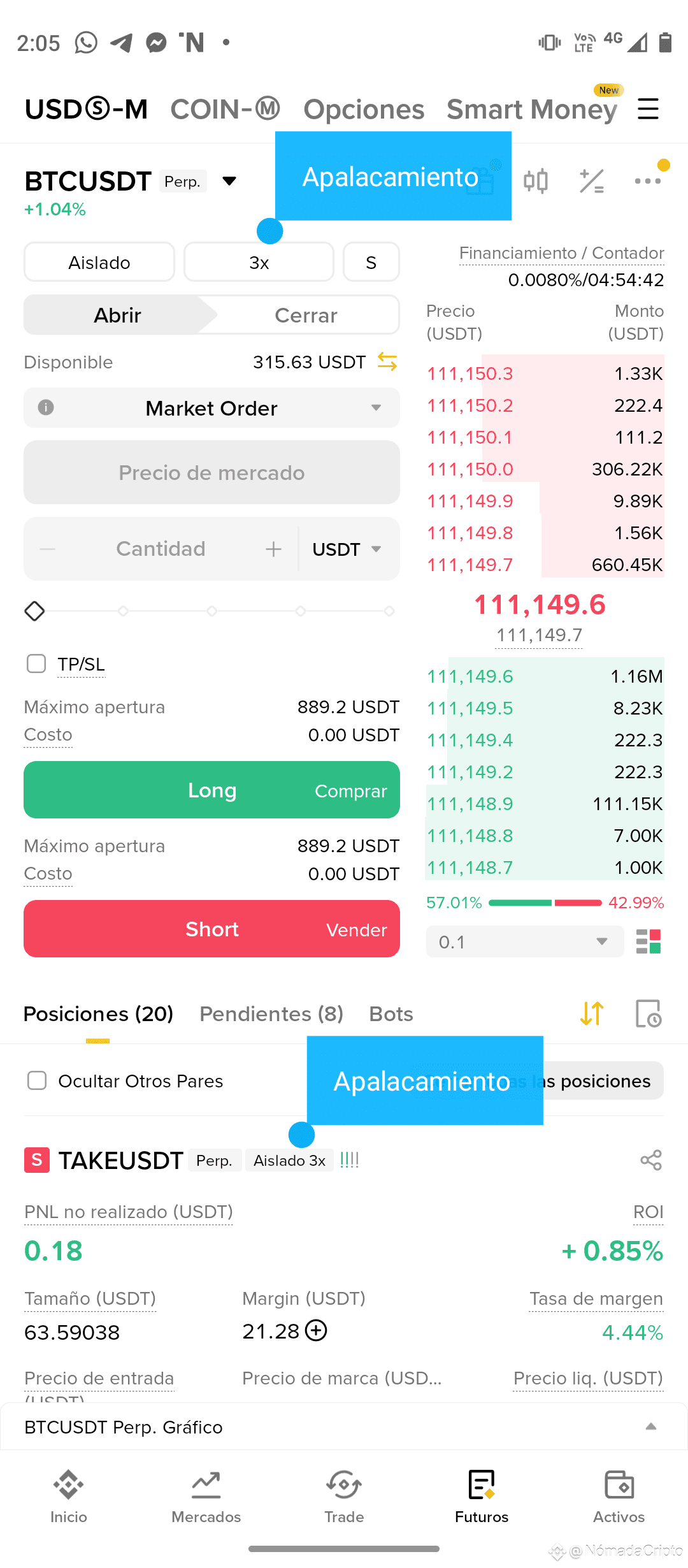Screen dimensions: 688x1568
Task: Open the three-dot more options
Action: [648, 181]
